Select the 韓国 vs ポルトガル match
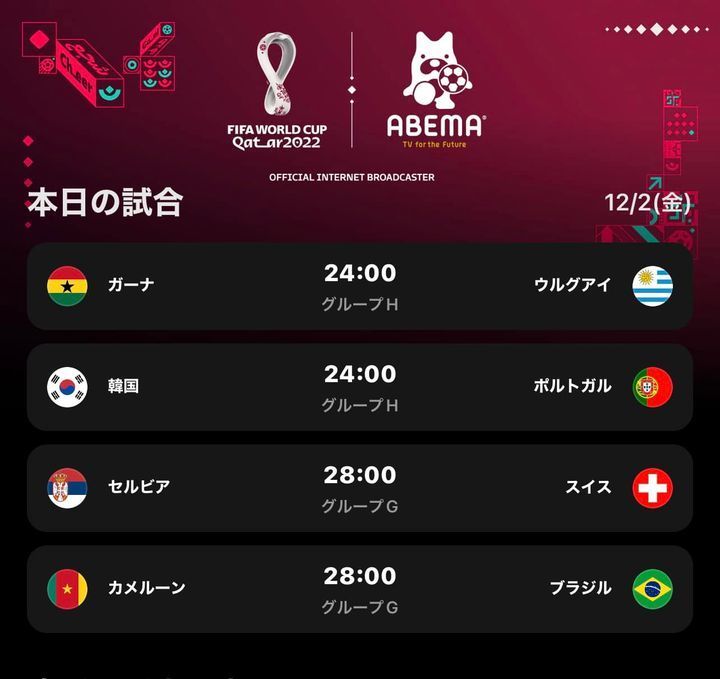This screenshot has width=720, height=679. [x=360, y=387]
